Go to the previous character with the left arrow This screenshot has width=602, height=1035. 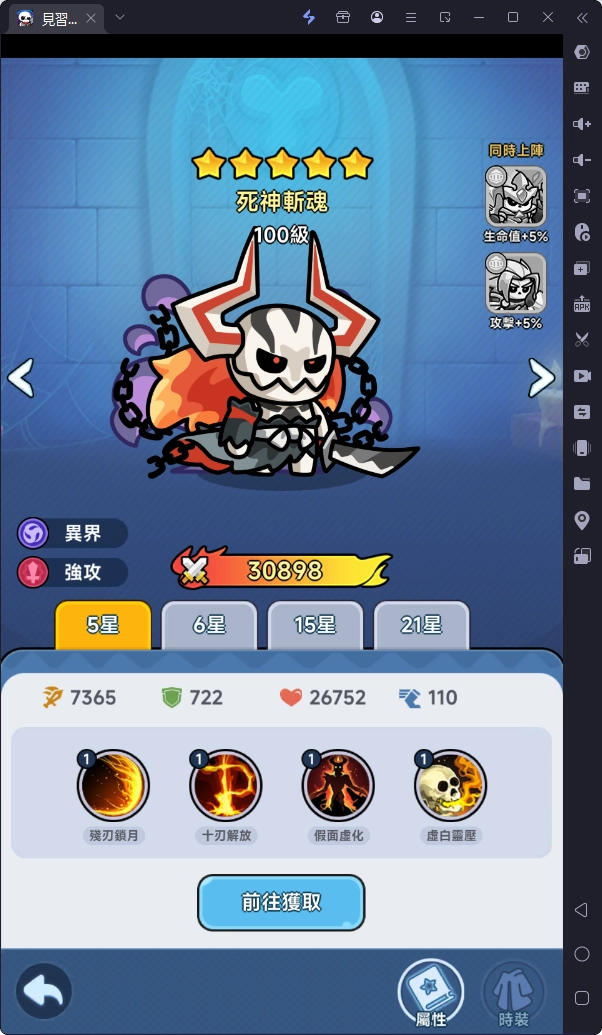click(21, 378)
